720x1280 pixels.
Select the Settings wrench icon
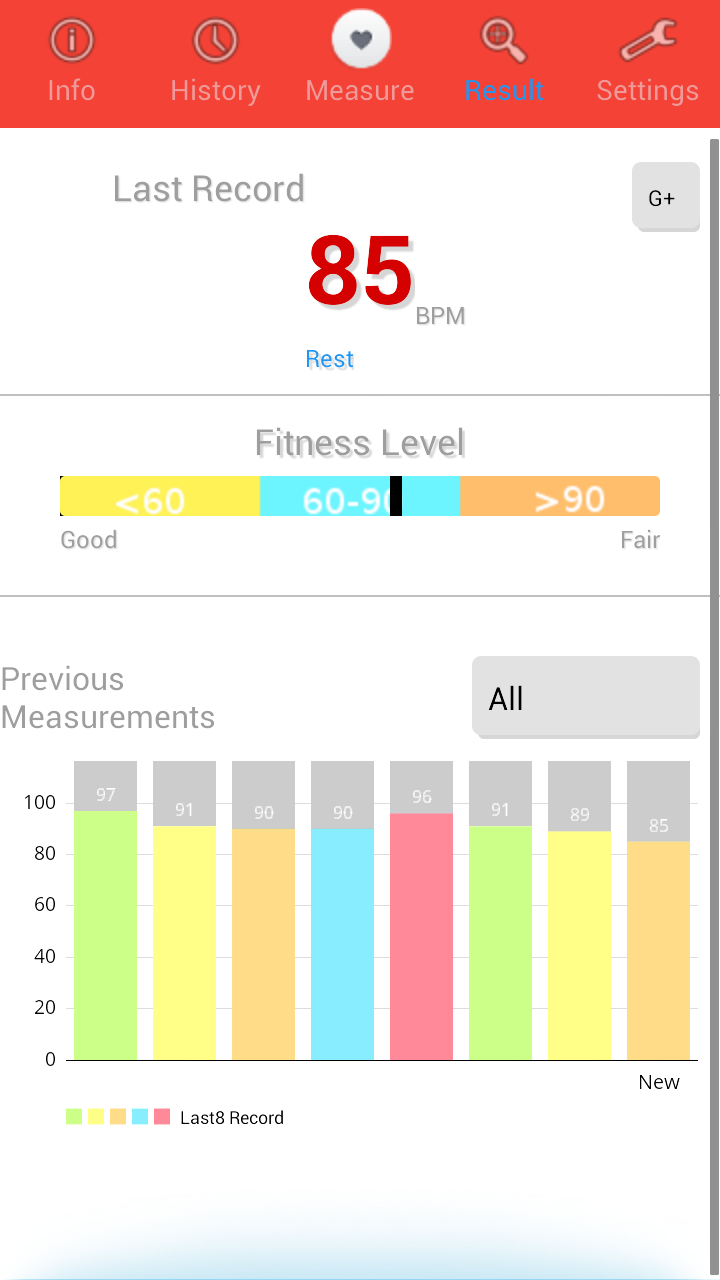(x=648, y=38)
